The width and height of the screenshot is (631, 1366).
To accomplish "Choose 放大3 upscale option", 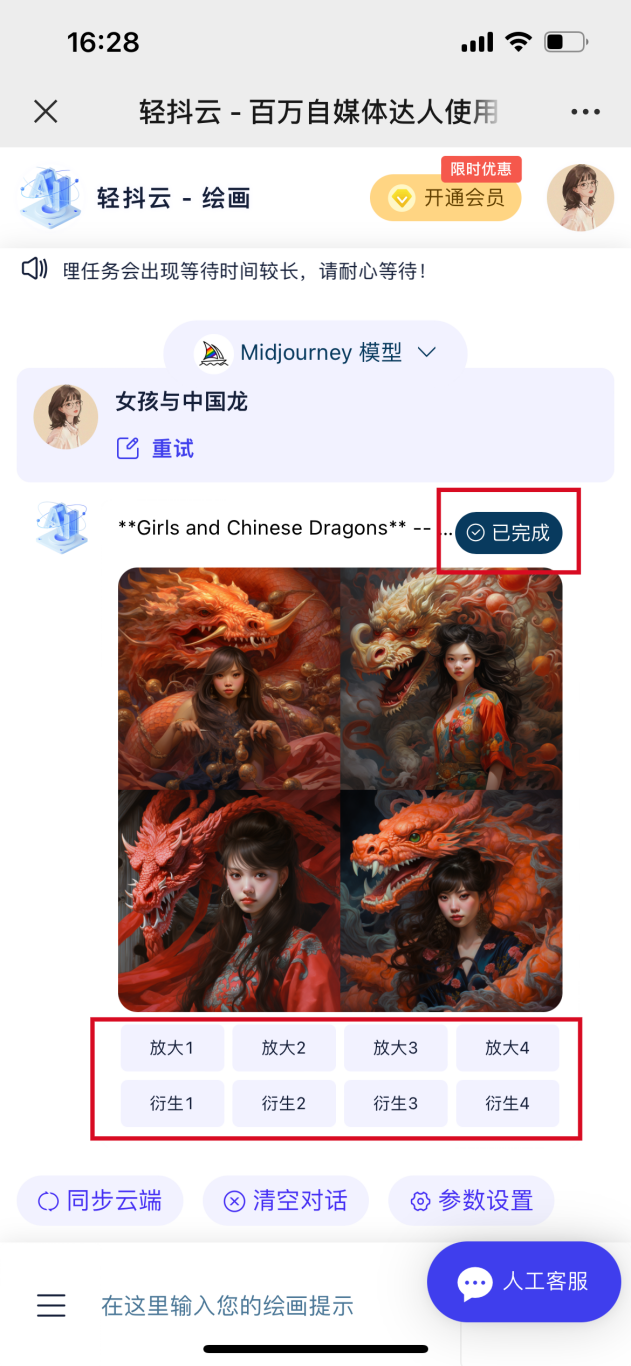I will (396, 1048).
